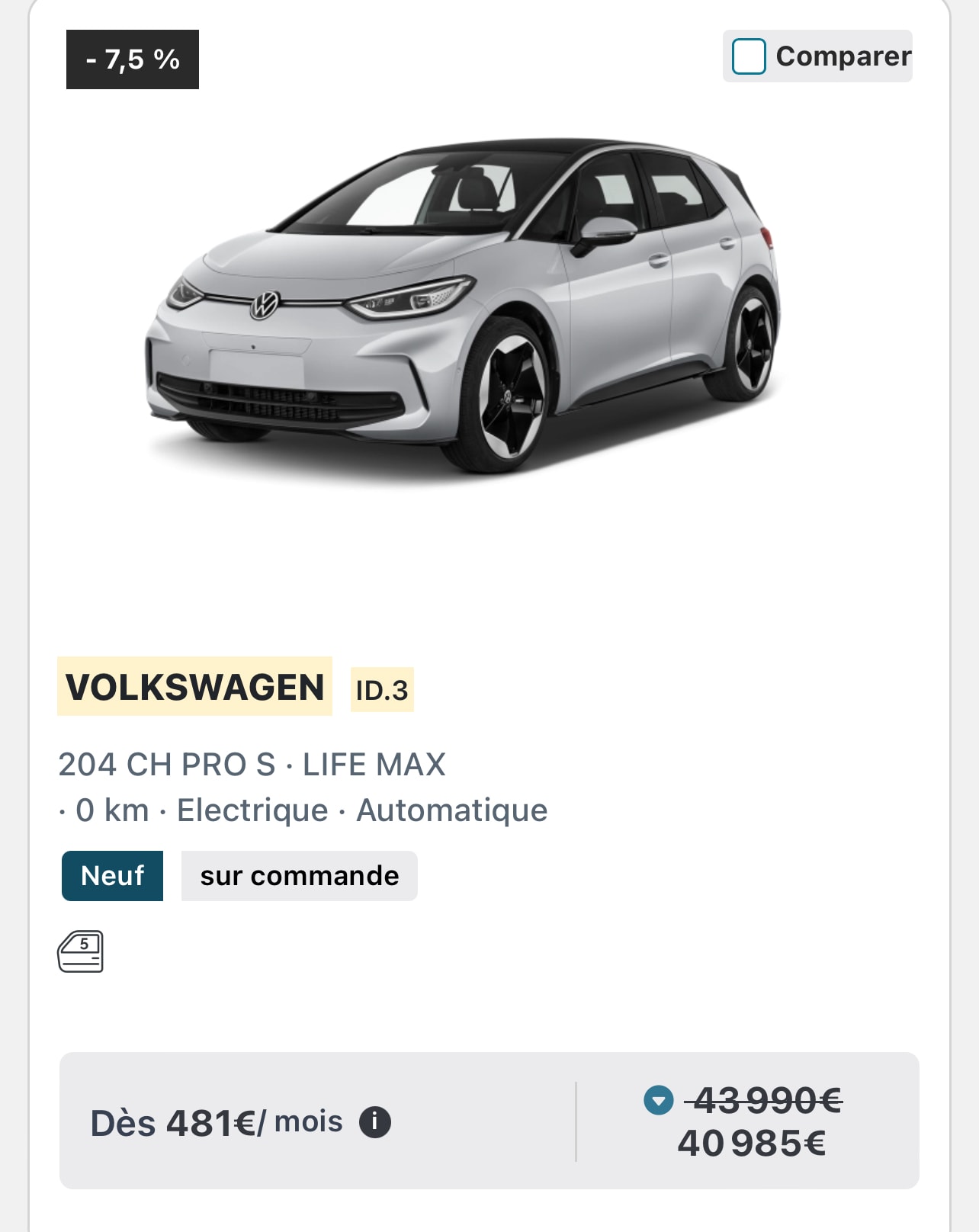The image size is (979, 1232).
Task: Show info about the 481€/mois financing
Action: 375,1122
